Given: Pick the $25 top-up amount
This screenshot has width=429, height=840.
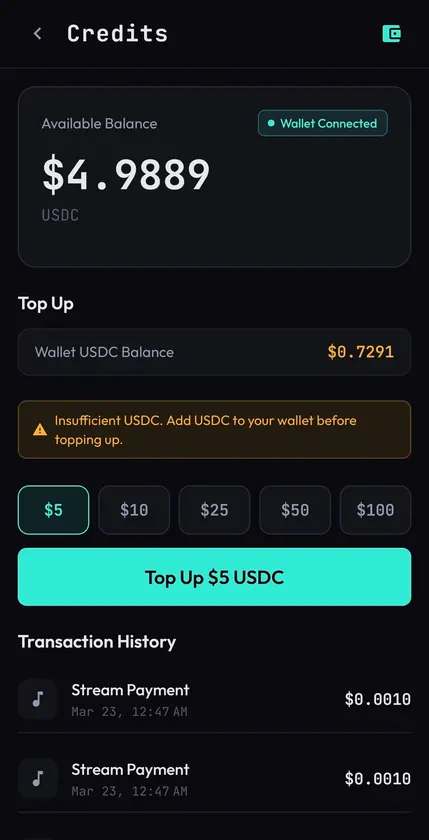Looking at the screenshot, I should click(x=214, y=510).
